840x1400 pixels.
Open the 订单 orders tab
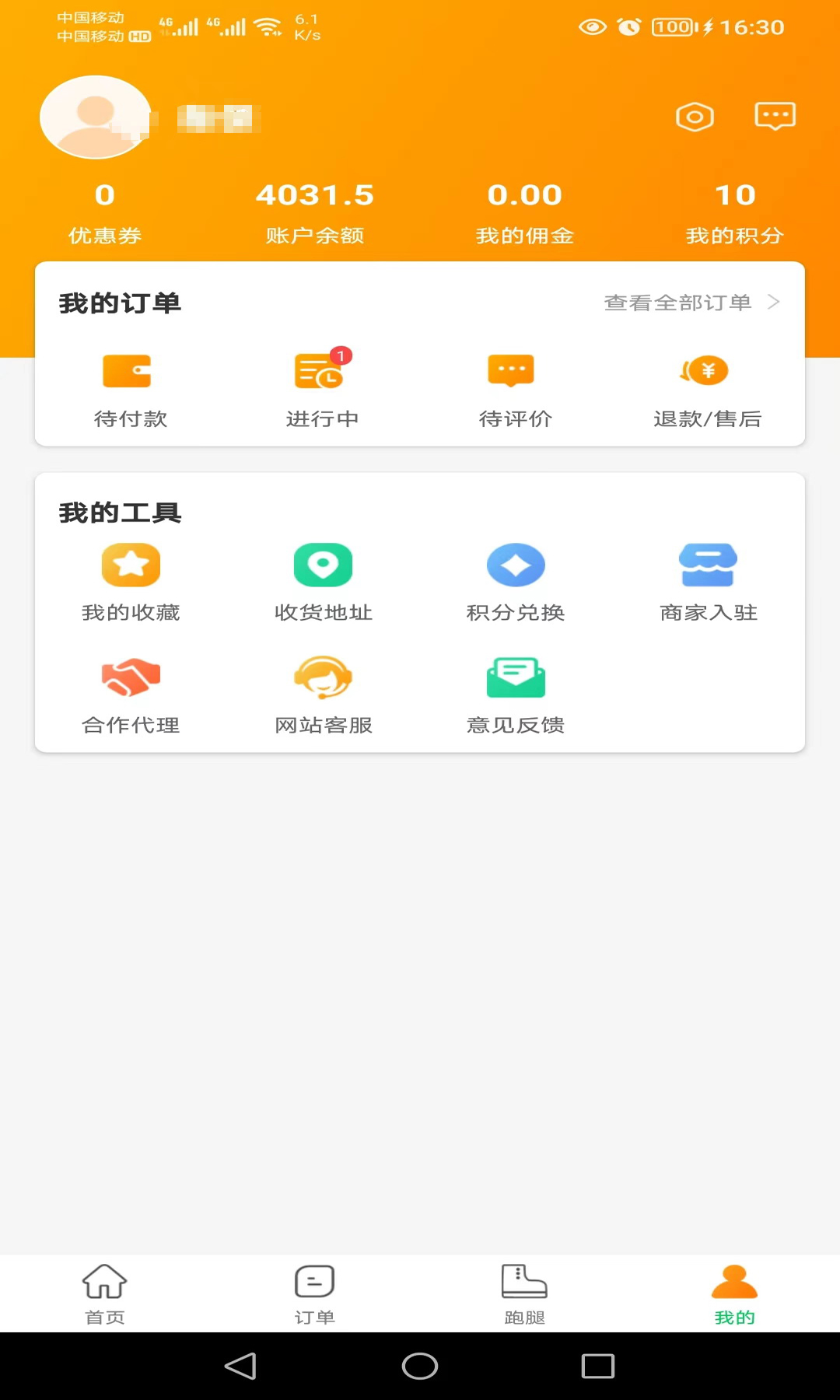click(314, 1293)
